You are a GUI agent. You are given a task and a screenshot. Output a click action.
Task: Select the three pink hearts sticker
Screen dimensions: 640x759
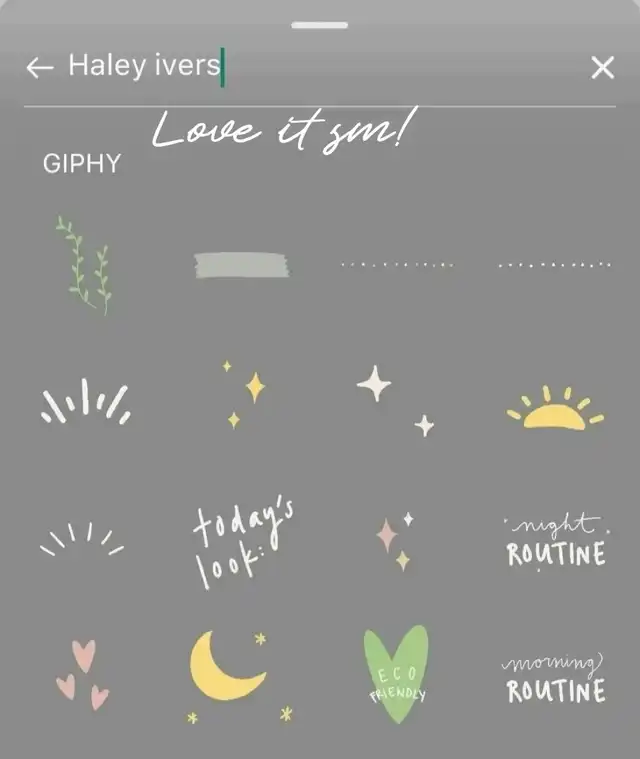(x=82, y=675)
